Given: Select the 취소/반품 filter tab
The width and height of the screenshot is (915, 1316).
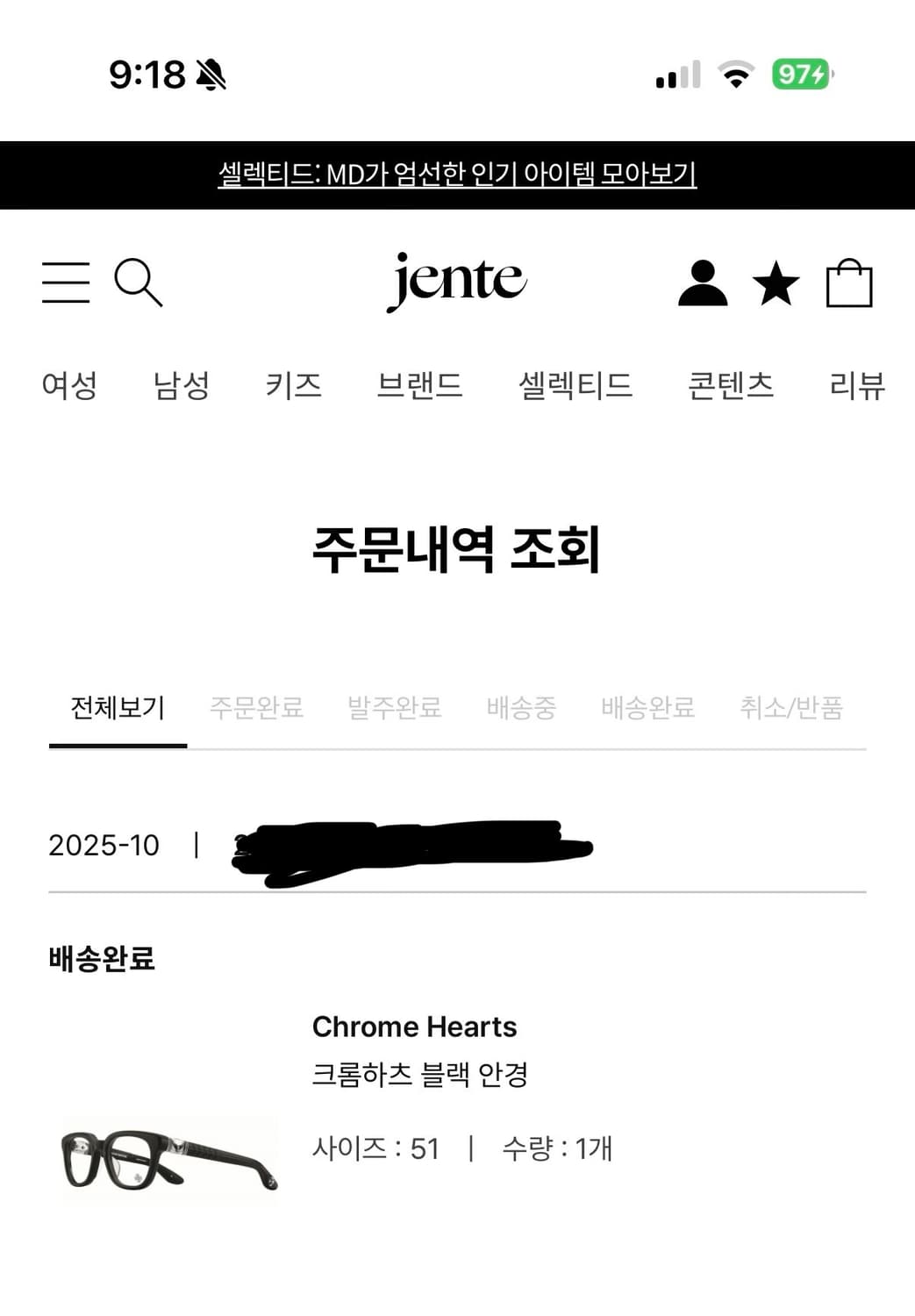Looking at the screenshot, I should point(789,707).
